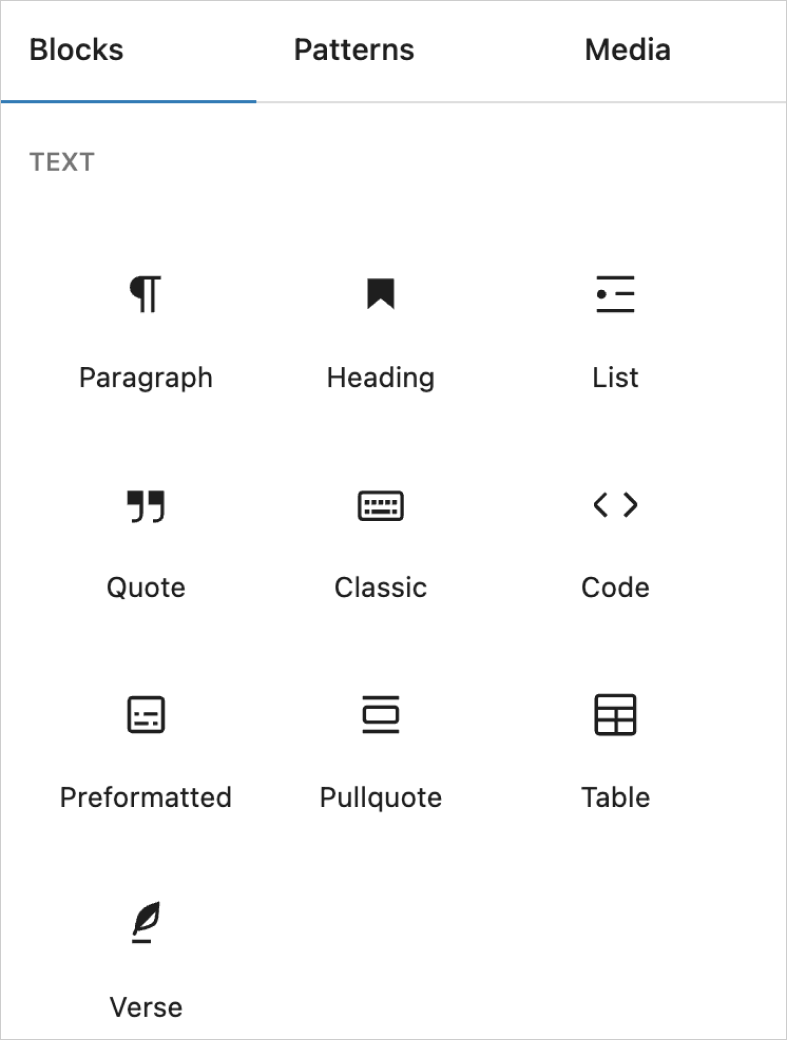Open the Media tab

click(x=627, y=50)
